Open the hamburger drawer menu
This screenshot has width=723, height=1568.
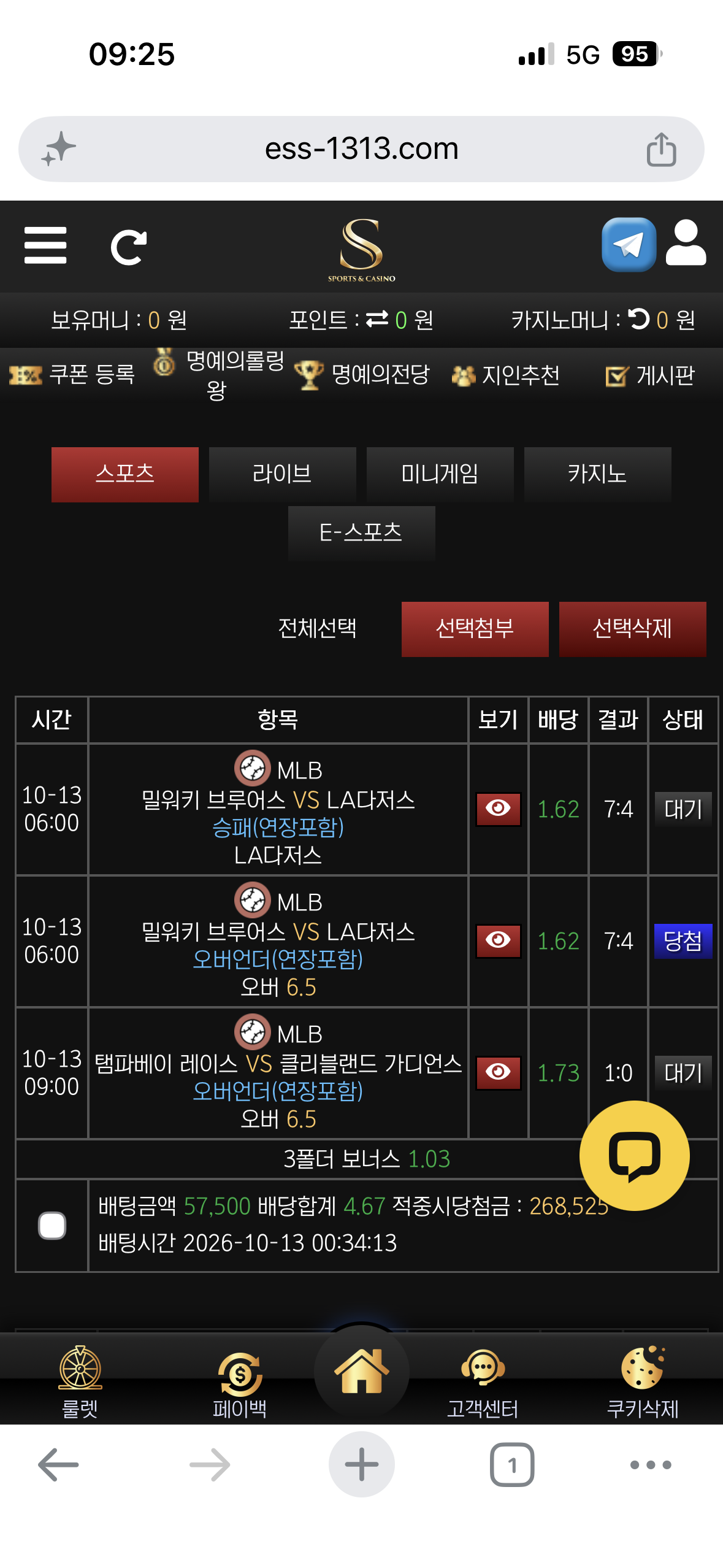(45, 245)
